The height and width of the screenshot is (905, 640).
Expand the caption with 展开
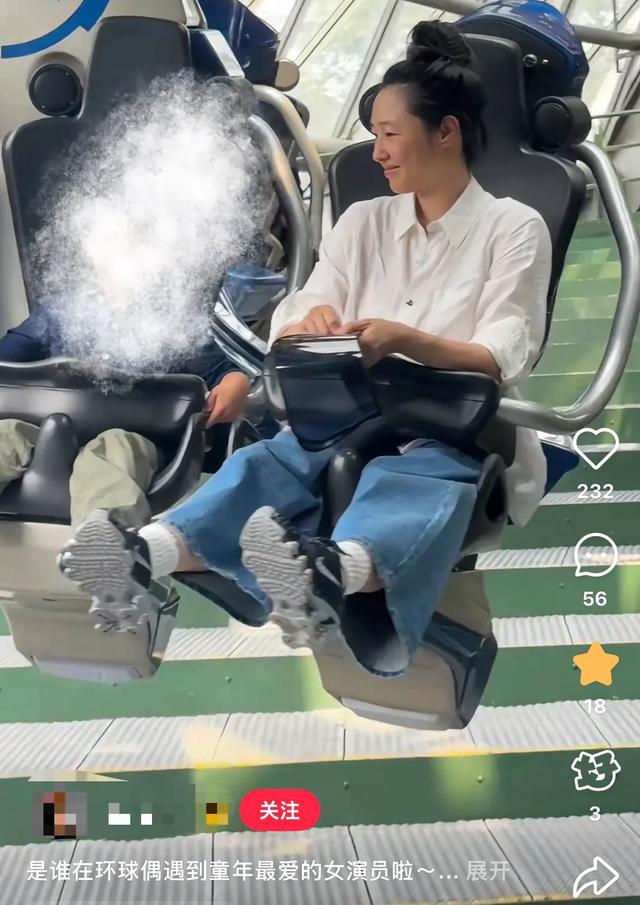click(x=488, y=870)
